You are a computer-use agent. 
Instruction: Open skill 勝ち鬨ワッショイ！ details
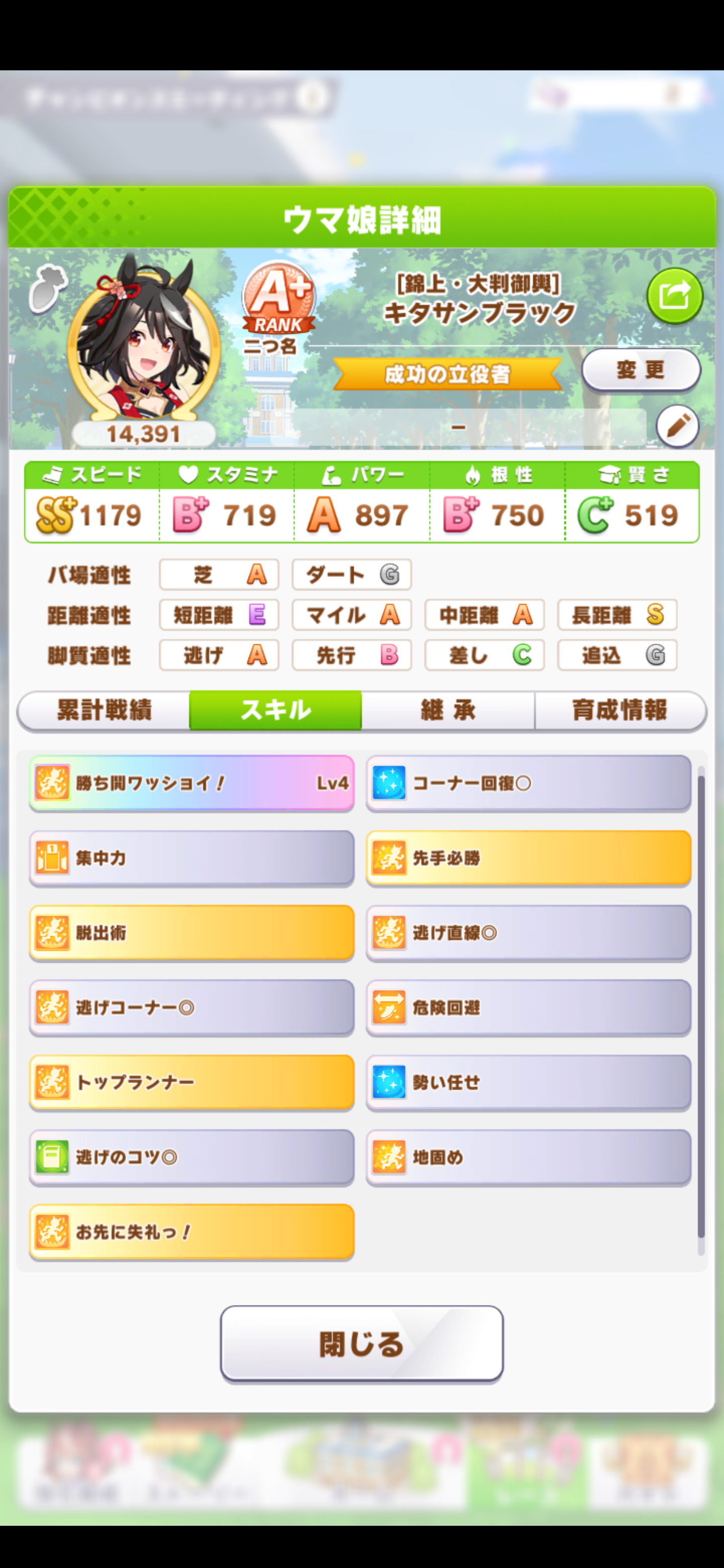coord(192,783)
